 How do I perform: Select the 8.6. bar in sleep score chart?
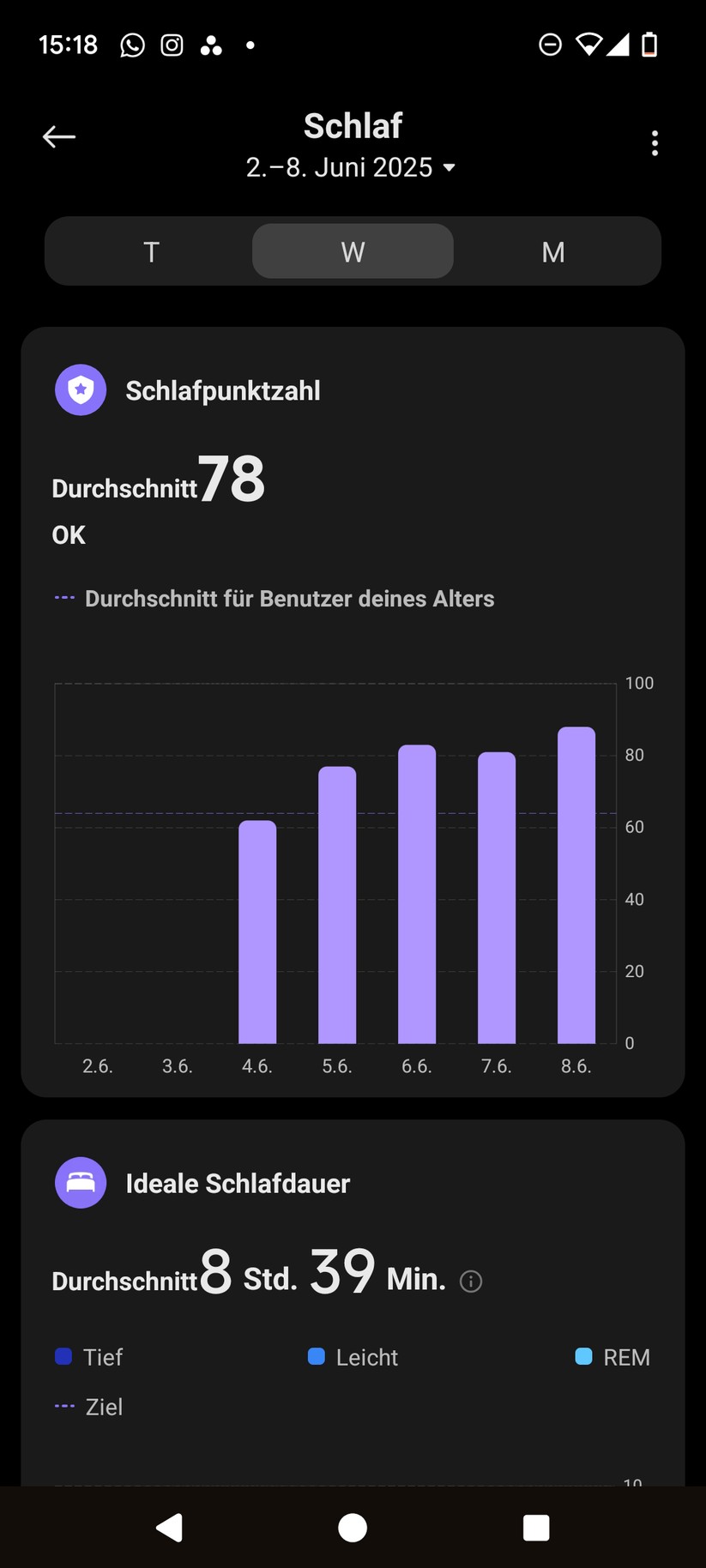[x=576, y=885]
